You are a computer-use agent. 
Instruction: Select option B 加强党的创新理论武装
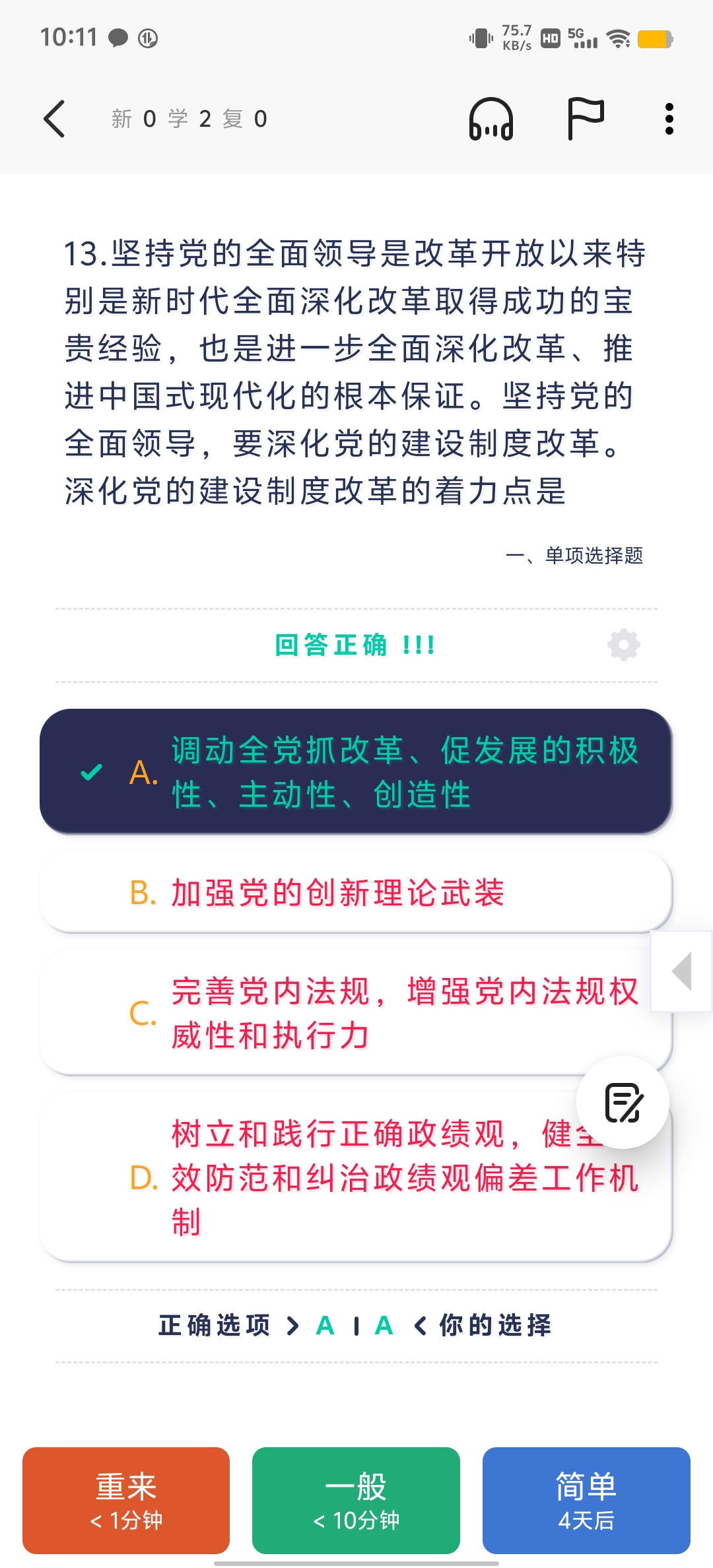(356, 892)
